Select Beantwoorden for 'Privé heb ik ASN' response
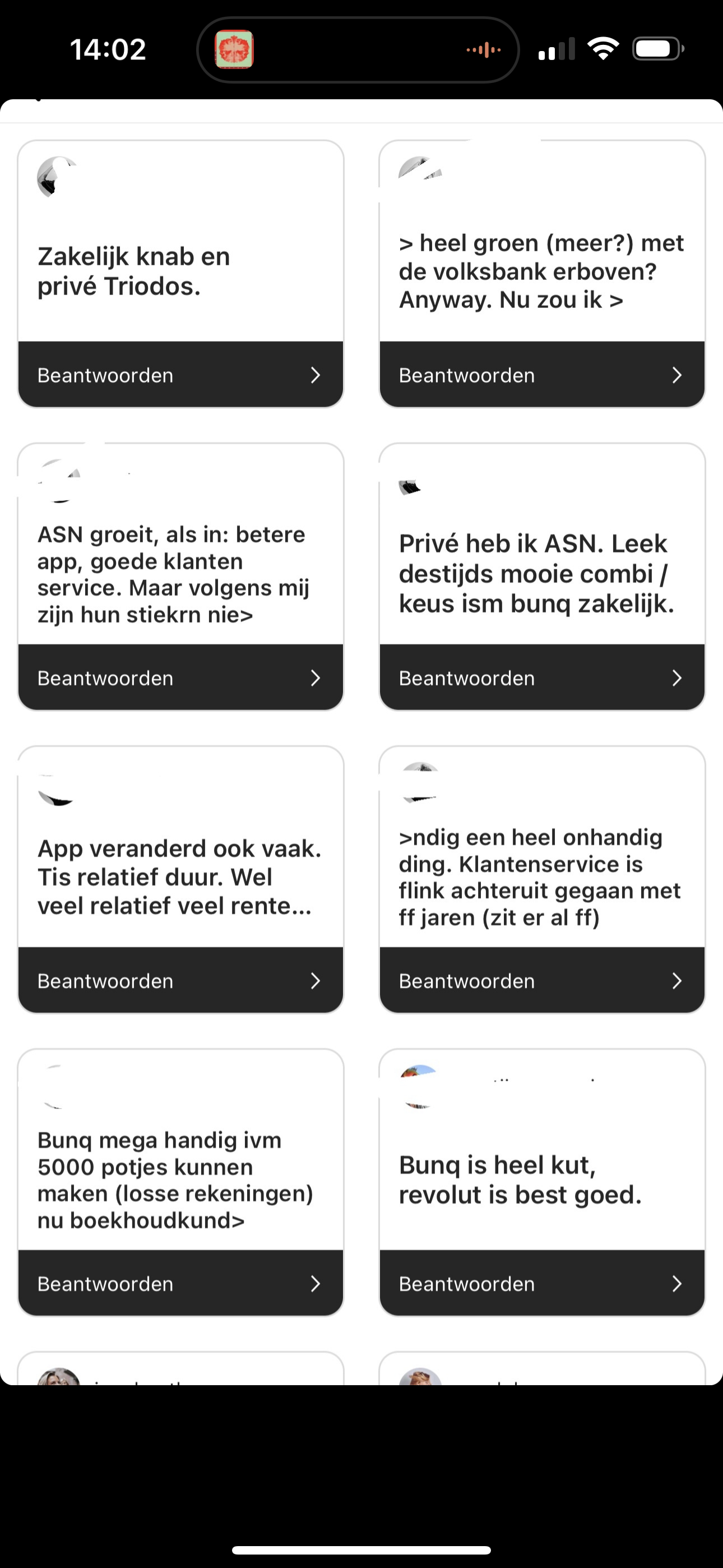 point(541,677)
